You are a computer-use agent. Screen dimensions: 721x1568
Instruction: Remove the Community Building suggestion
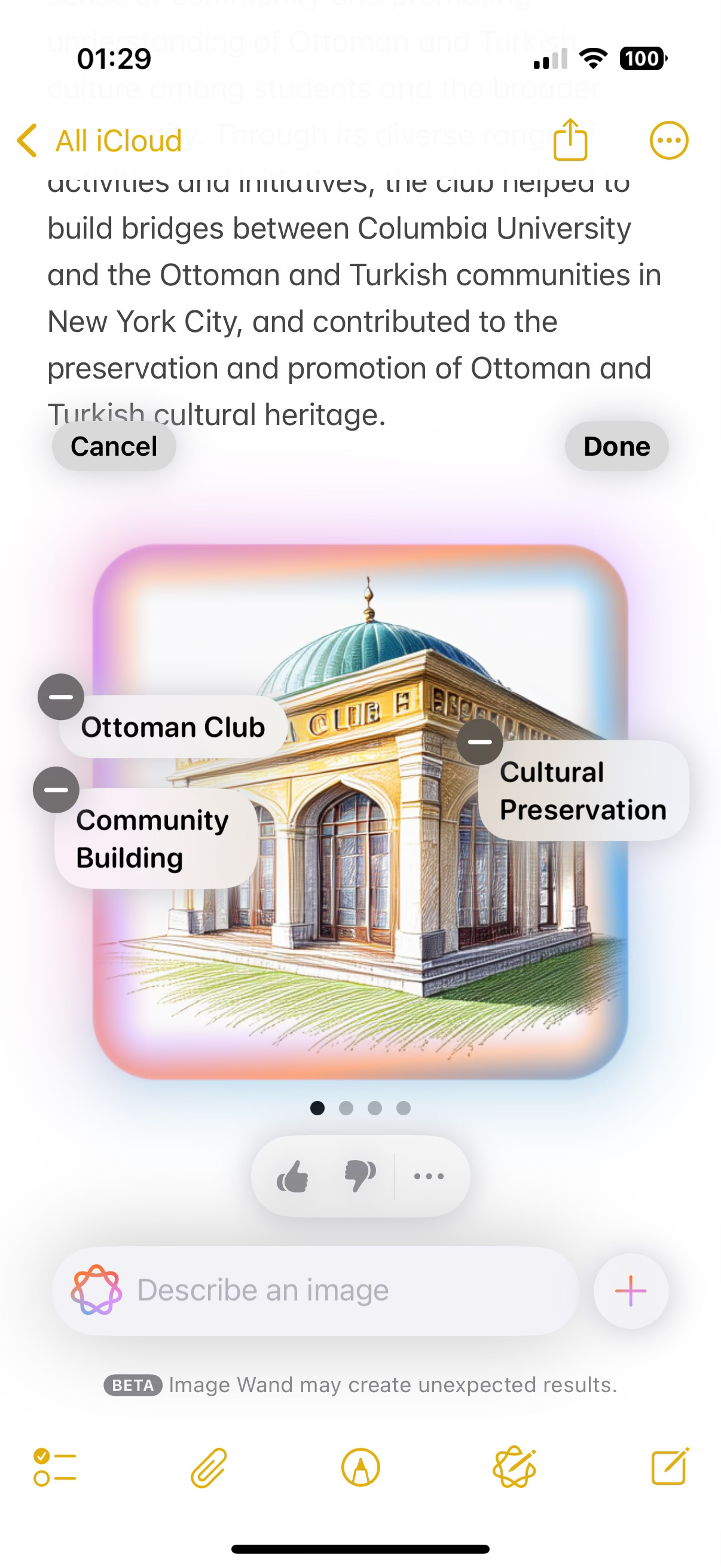(x=56, y=789)
